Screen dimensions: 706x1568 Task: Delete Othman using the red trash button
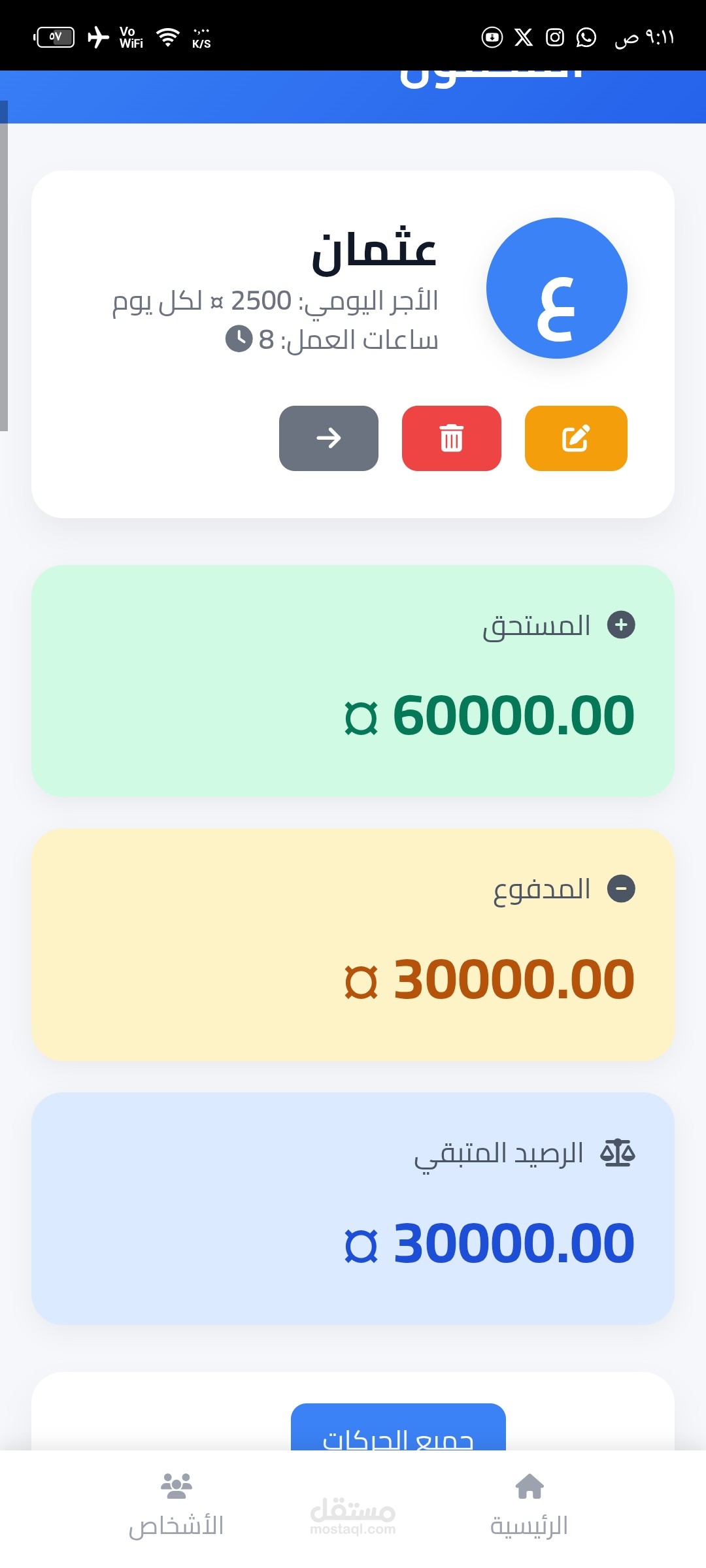tap(452, 438)
